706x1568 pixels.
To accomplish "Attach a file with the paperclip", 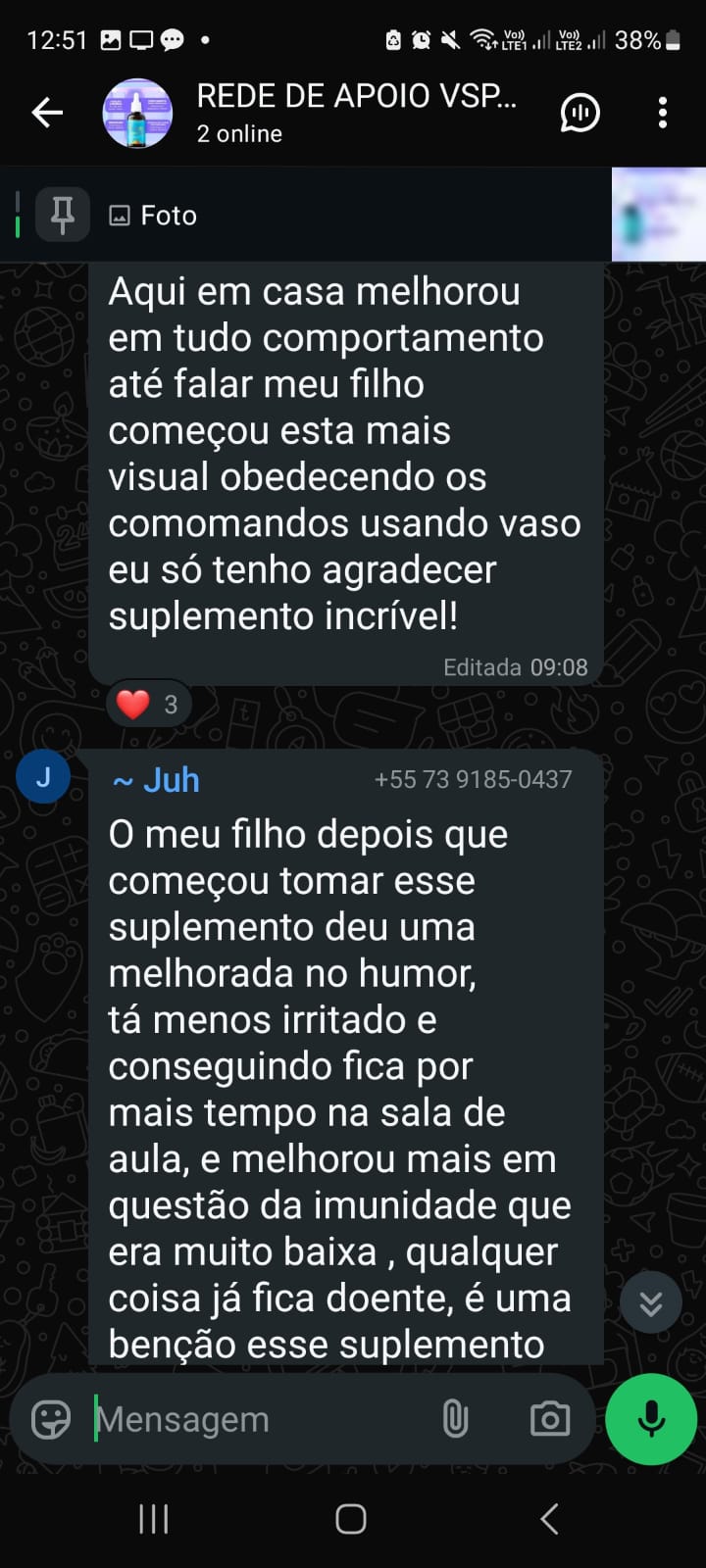I will click(x=455, y=1419).
